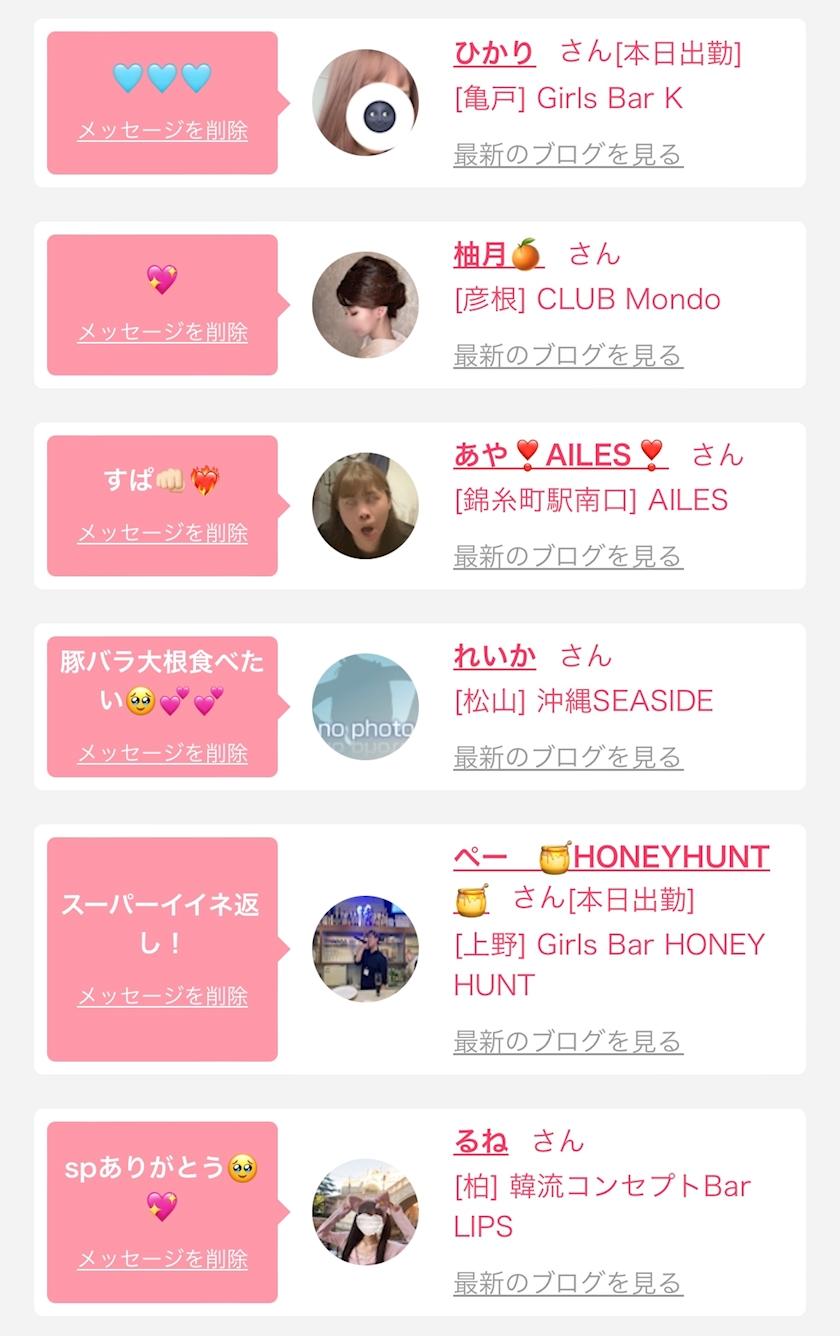Open ひかり's profile name link
The width and height of the screenshot is (840, 1336).
(494, 52)
